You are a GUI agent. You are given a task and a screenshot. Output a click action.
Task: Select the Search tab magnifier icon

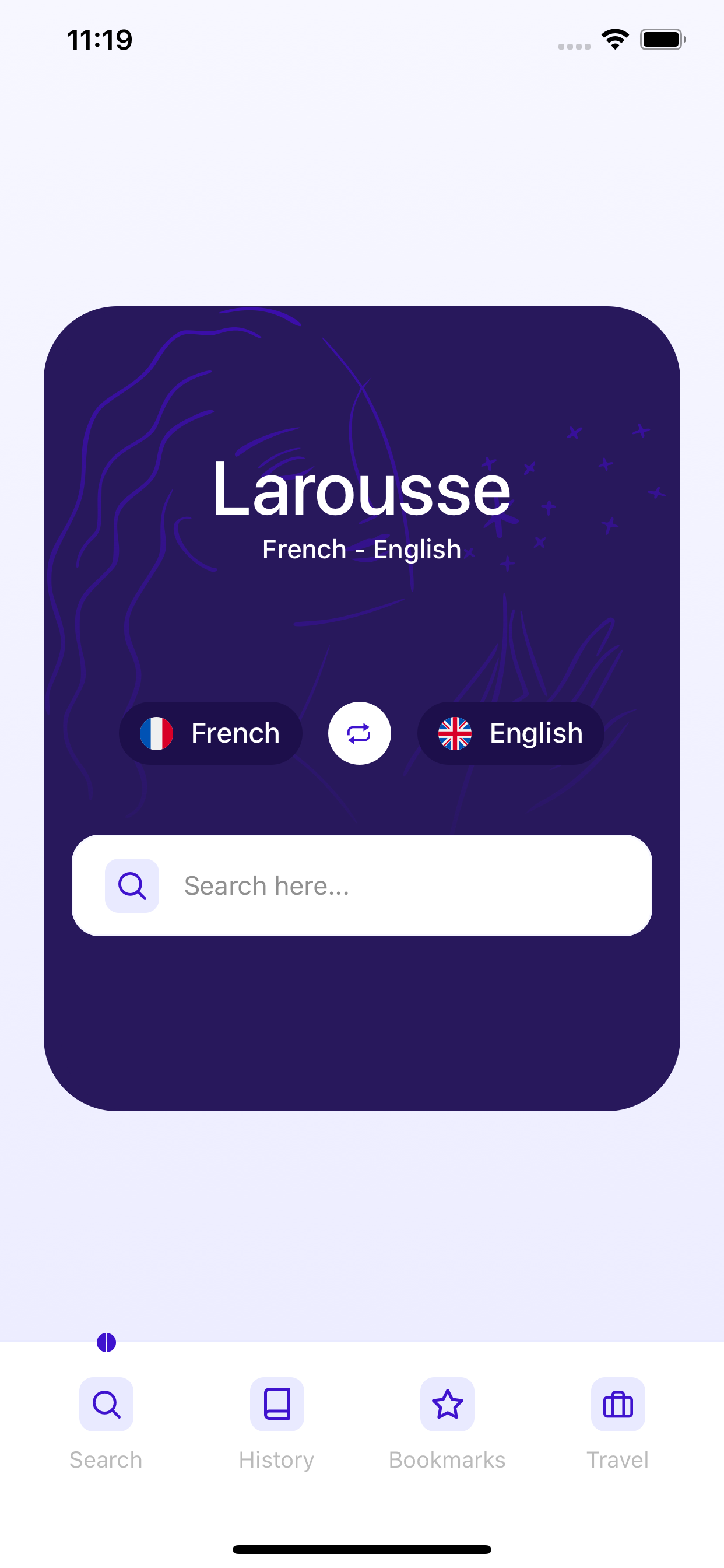click(x=106, y=1405)
